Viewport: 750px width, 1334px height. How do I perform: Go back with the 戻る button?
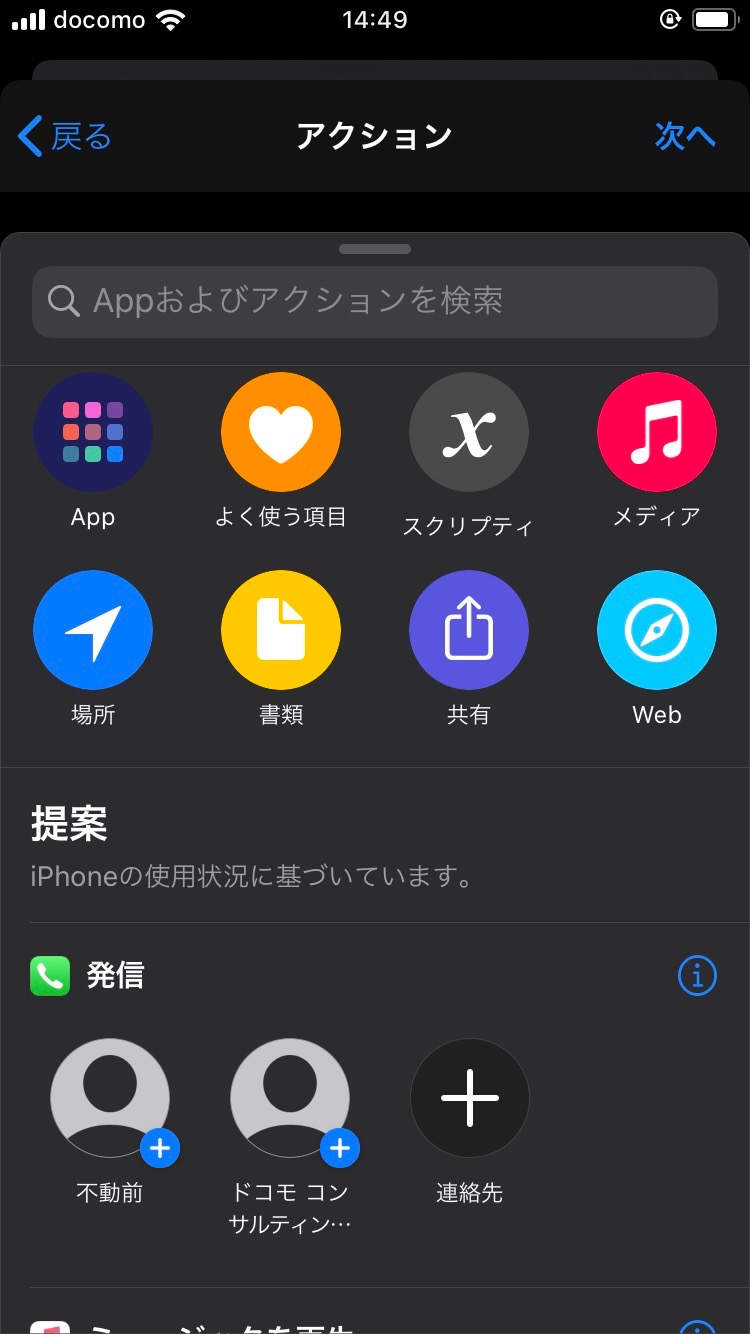pos(65,136)
